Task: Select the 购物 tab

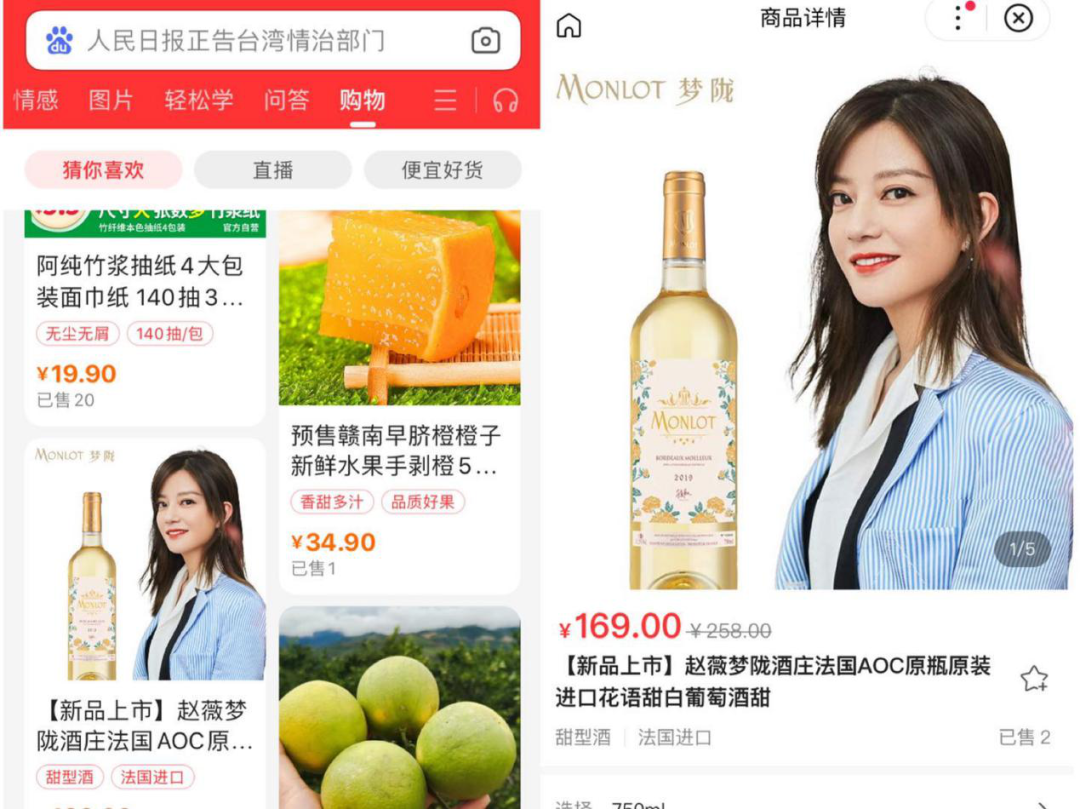Action: coord(362,100)
